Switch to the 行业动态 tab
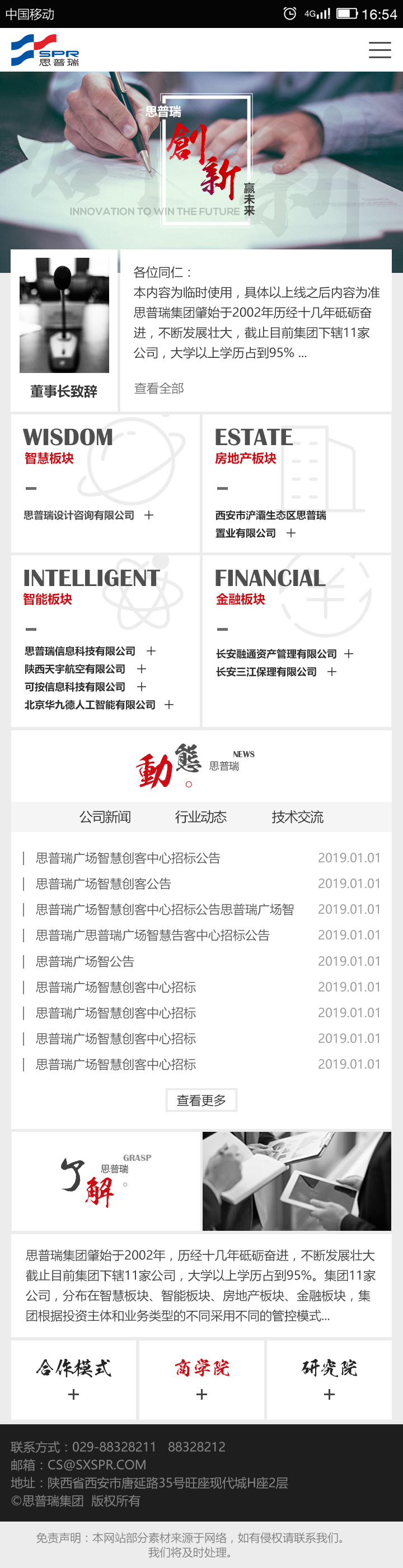The image size is (403, 1568). coord(200,817)
